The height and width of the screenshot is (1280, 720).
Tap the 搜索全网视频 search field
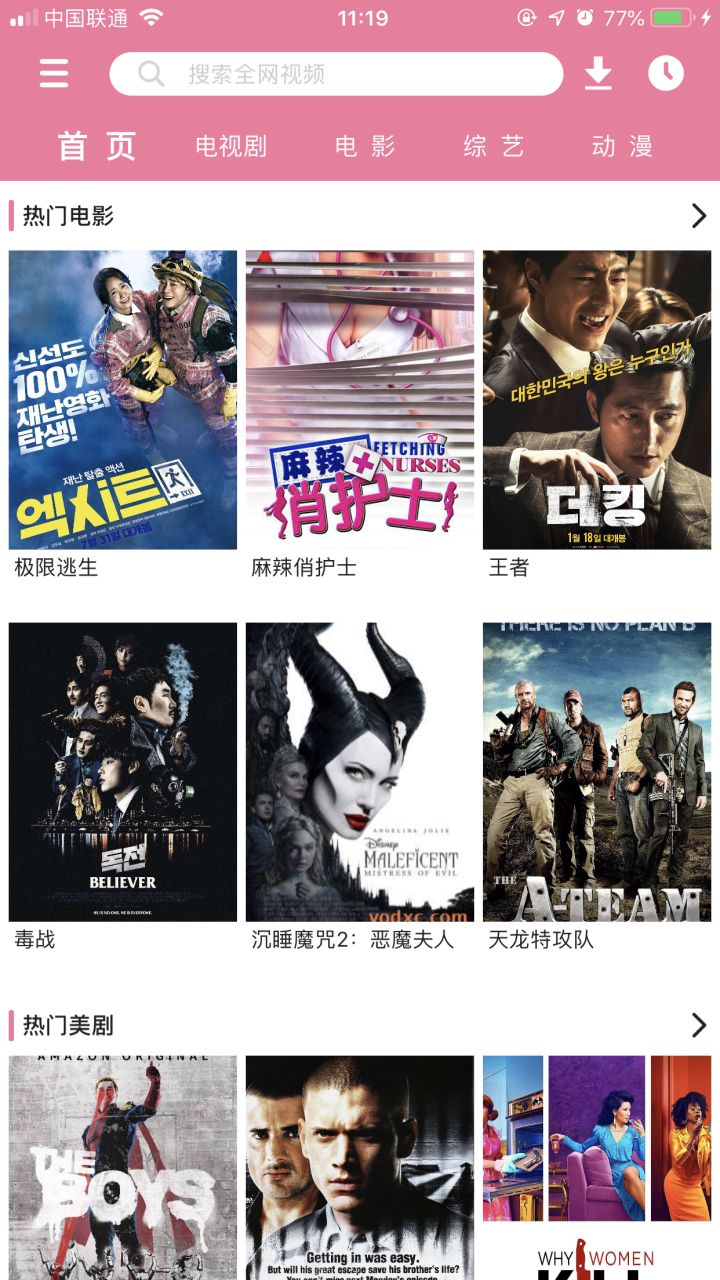[340, 74]
